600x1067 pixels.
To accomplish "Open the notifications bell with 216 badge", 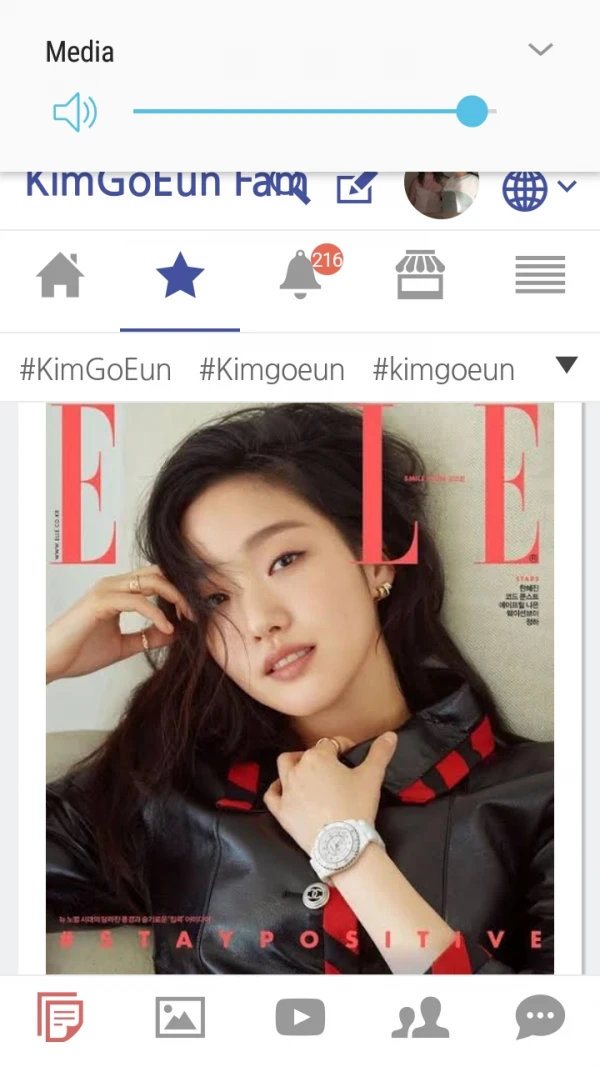I will point(302,275).
